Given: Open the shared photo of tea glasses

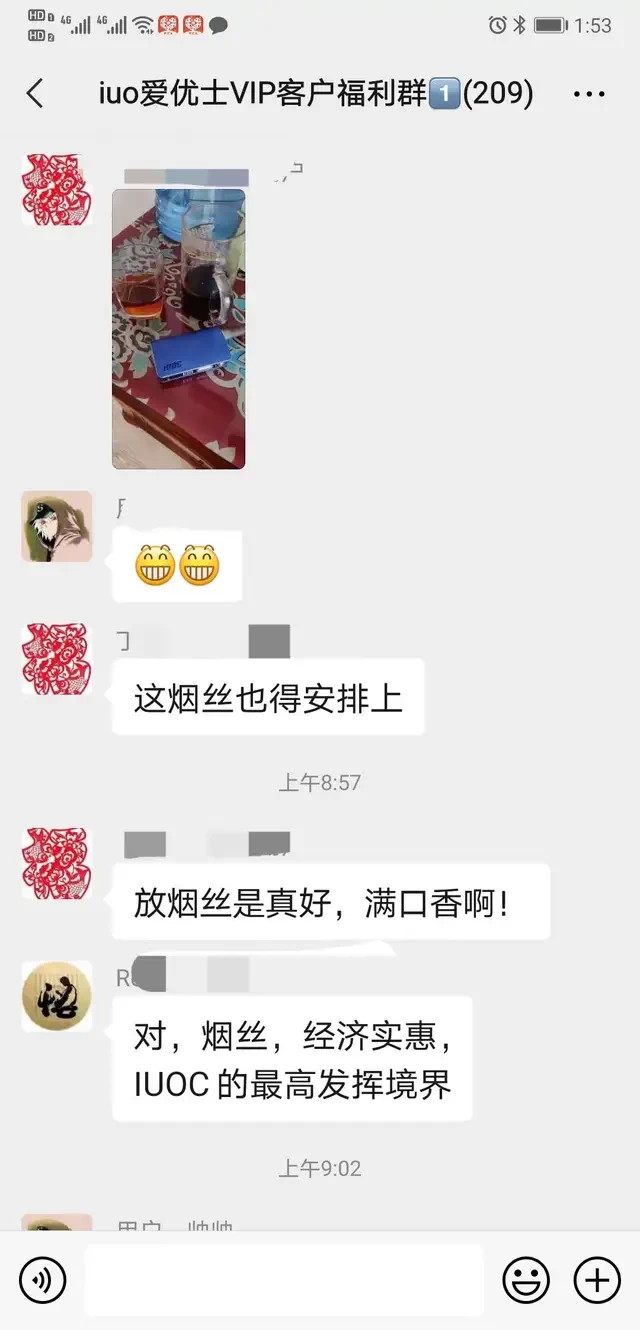Looking at the screenshot, I should pyautogui.click(x=178, y=329).
